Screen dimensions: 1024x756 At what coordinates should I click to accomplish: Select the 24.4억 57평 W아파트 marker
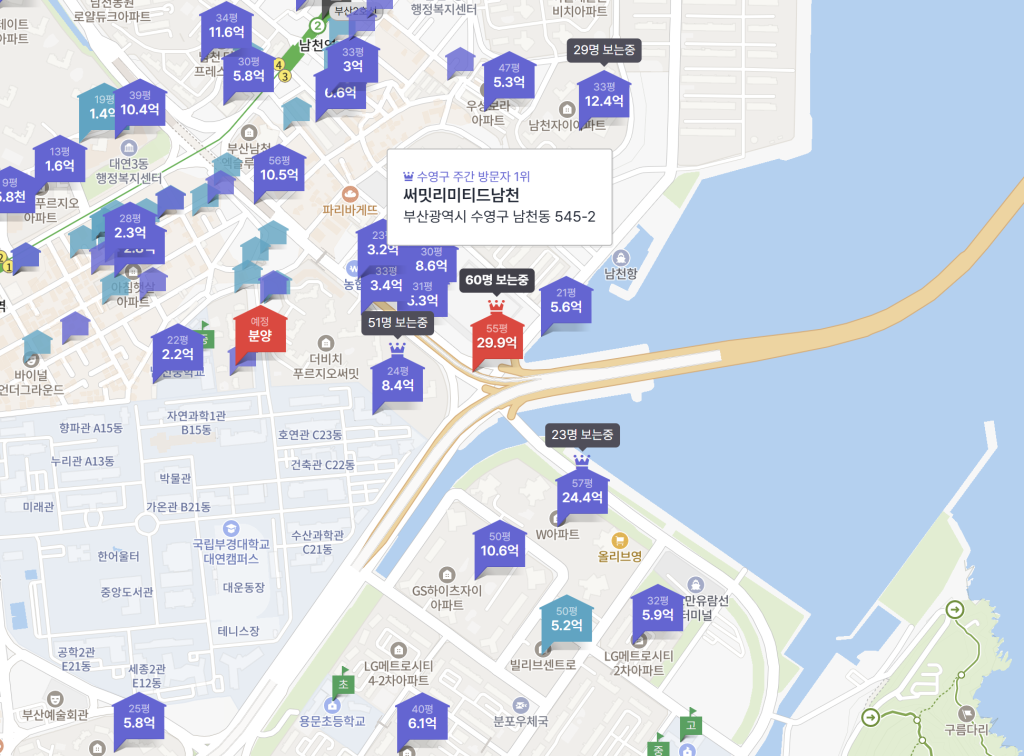coord(582,491)
